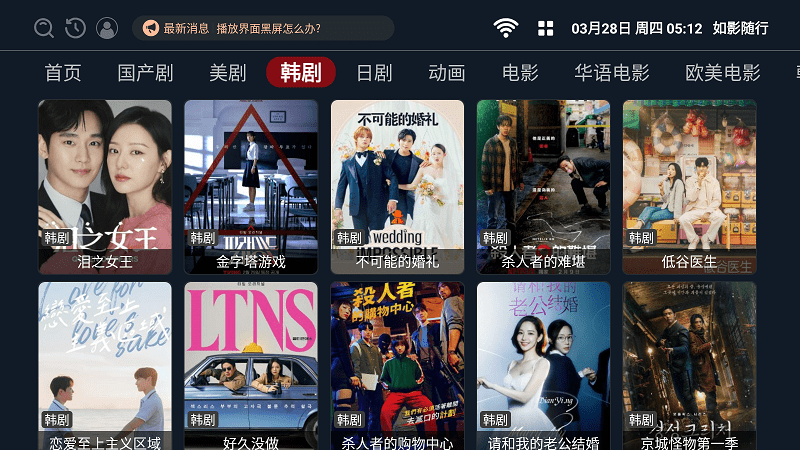Open the drama 低谷医生

tap(689, 186)
